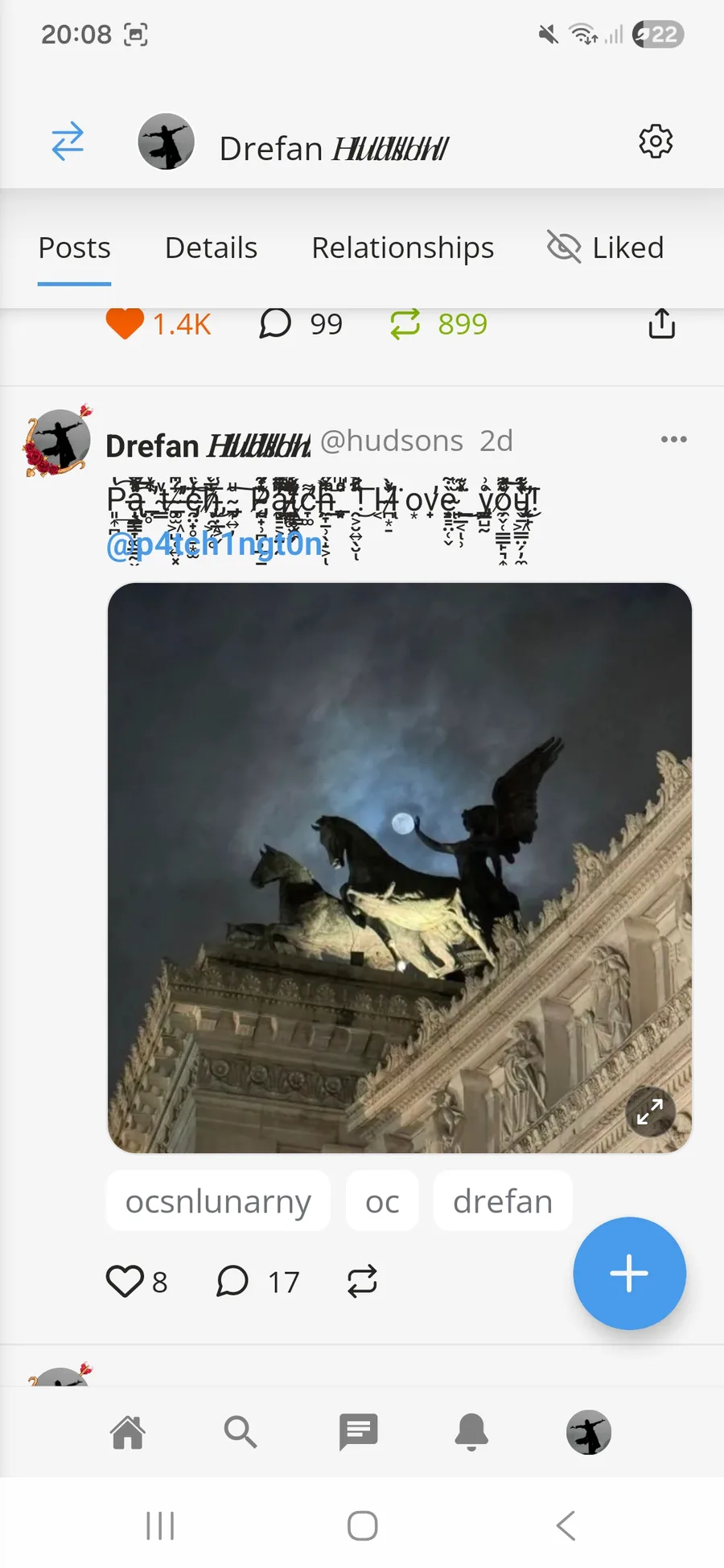Compose a new post with plus button
Image resolution: width=724 pixels, height=1568 pixels.
pos(629,1273)
